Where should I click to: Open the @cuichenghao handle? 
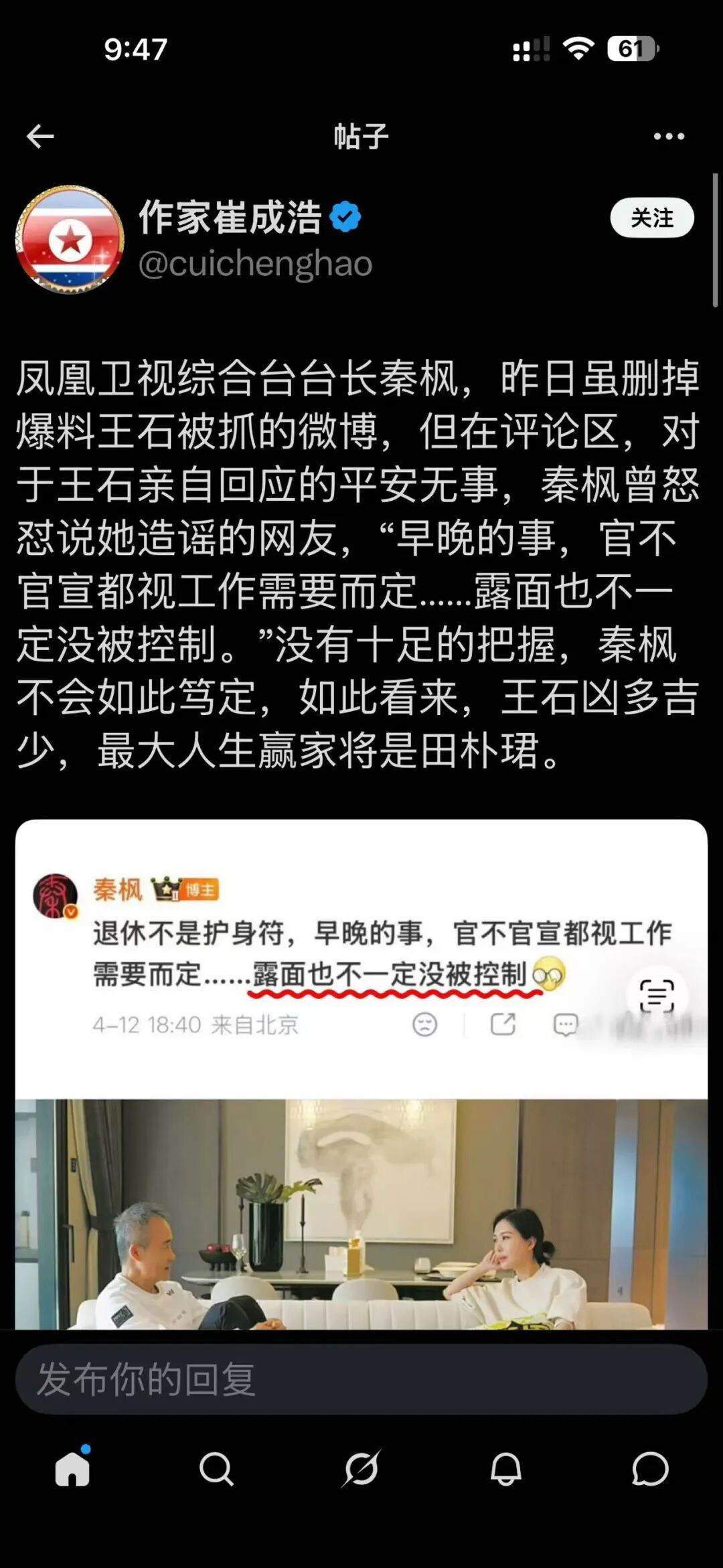255,264
